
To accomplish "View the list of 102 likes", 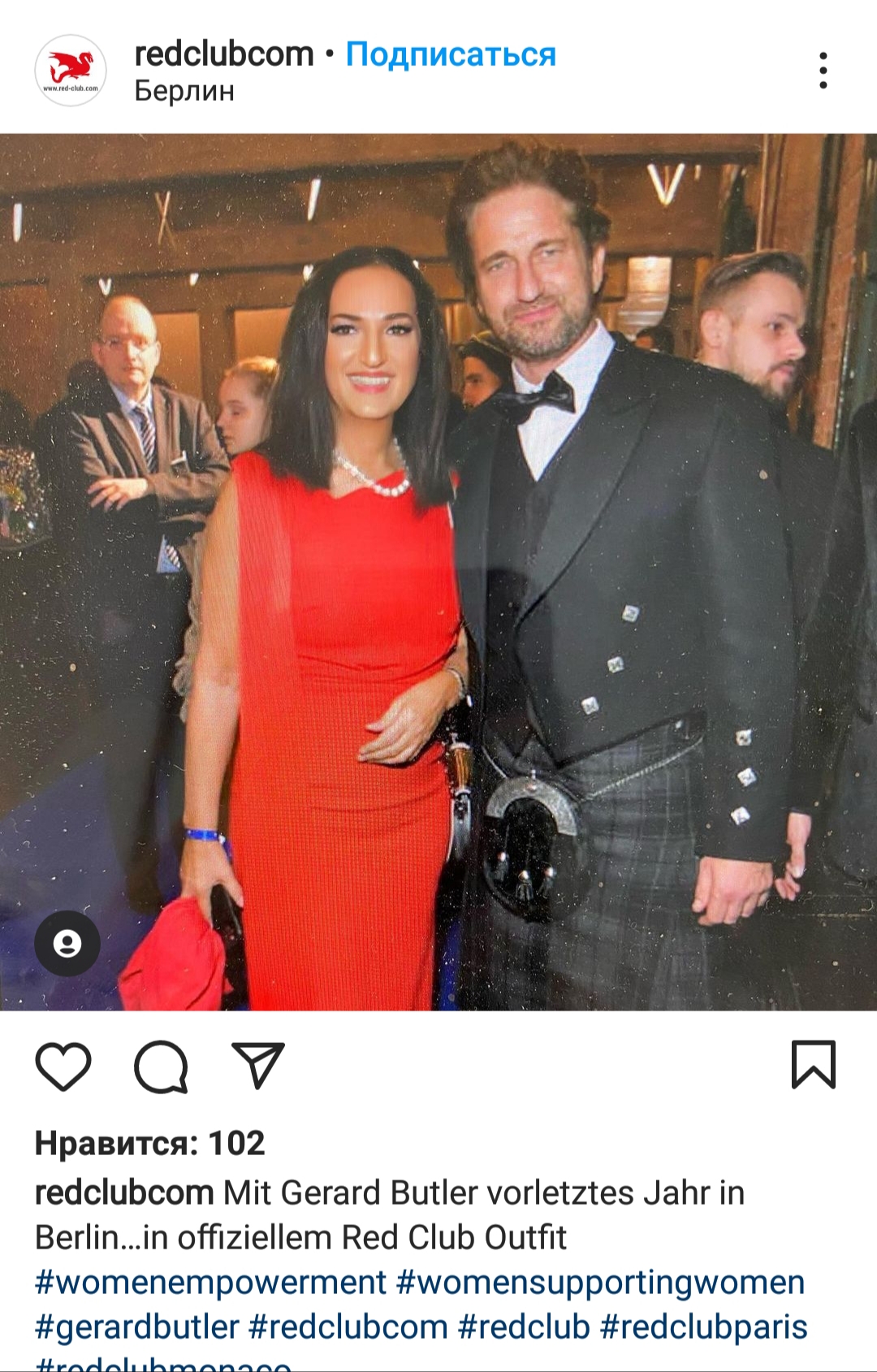I will pyautogui.click(x=150, y=1143).
